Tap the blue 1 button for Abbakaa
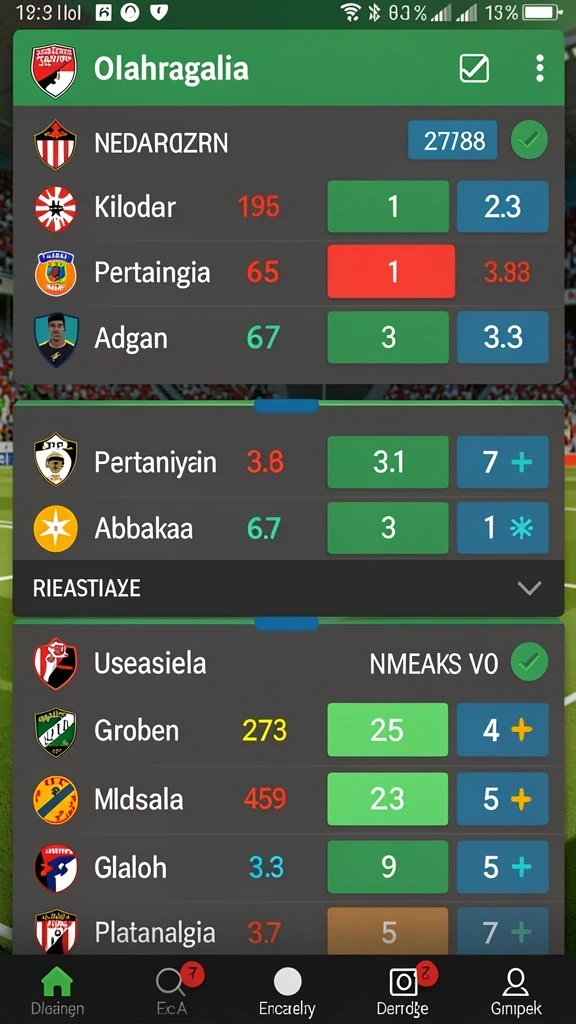 point(503,528)
